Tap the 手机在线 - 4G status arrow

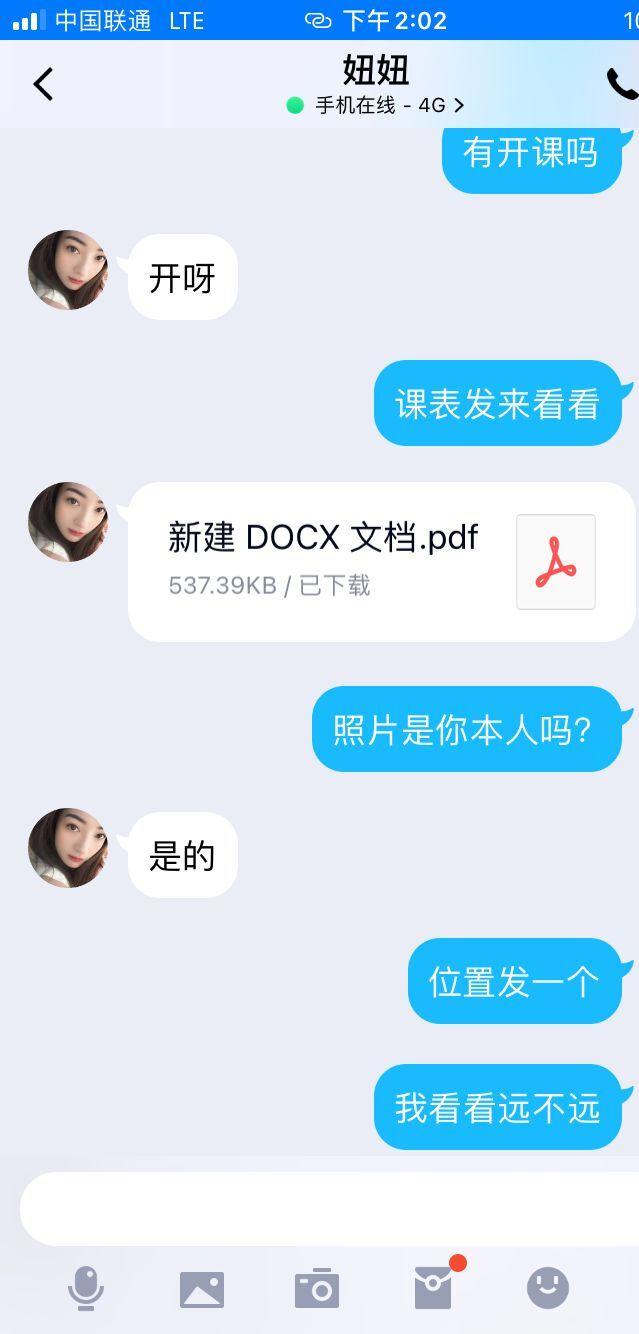pos(459,105)
